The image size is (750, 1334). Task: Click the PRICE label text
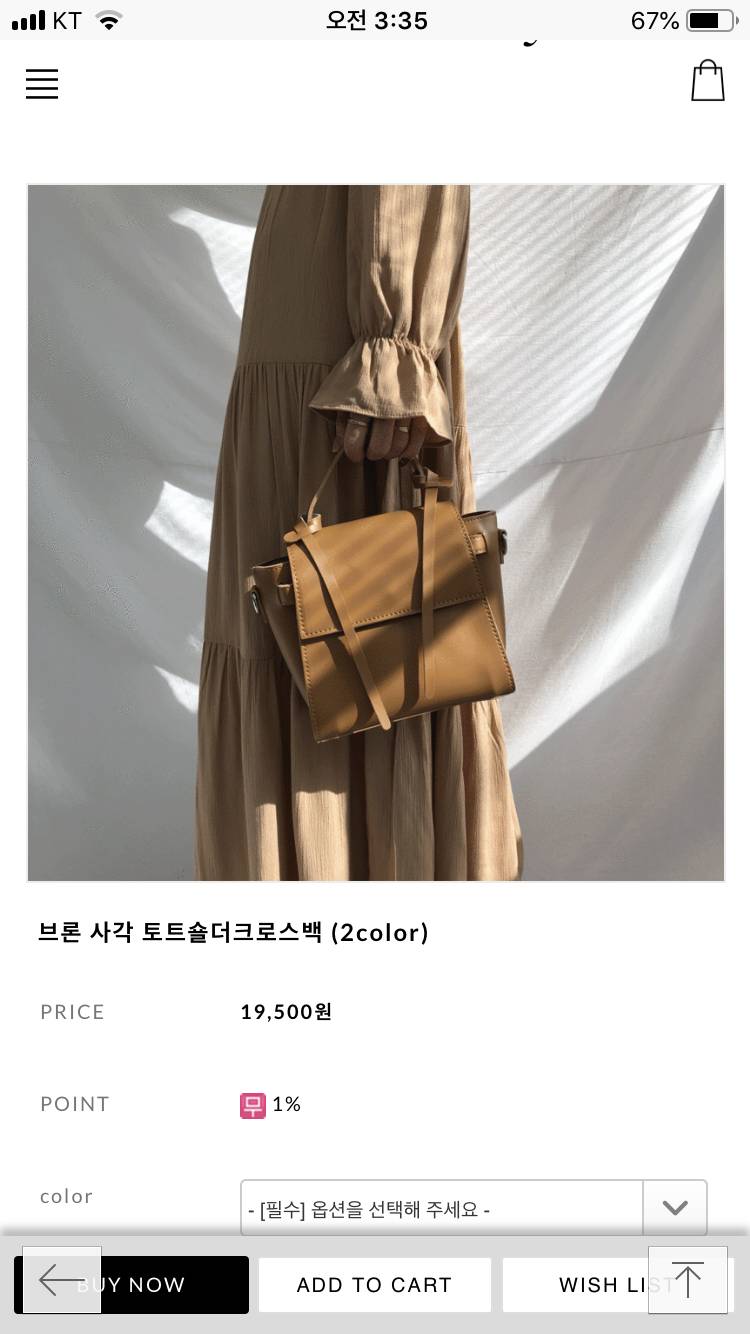coord(71,1012)
